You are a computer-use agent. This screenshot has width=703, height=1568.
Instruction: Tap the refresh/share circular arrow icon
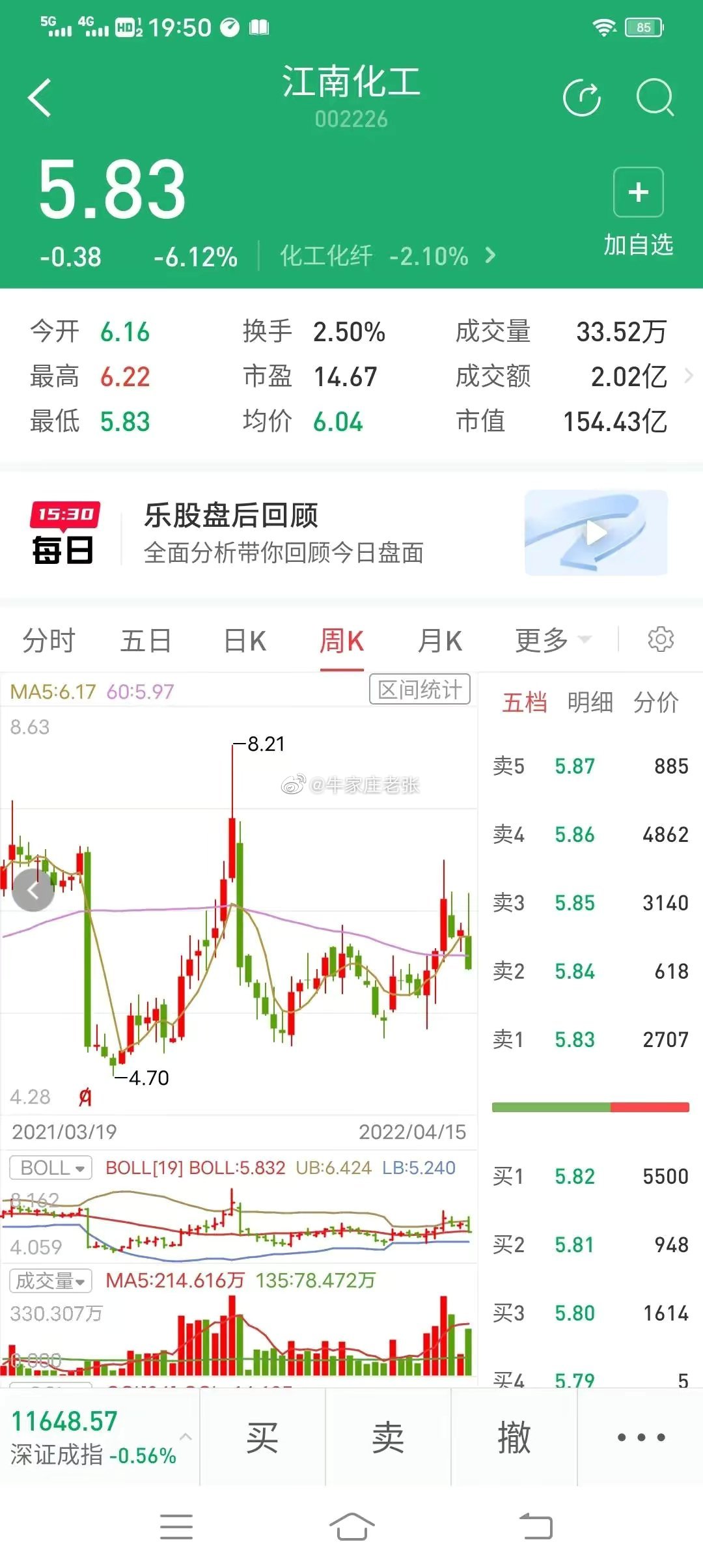click(x=581, y=98)
